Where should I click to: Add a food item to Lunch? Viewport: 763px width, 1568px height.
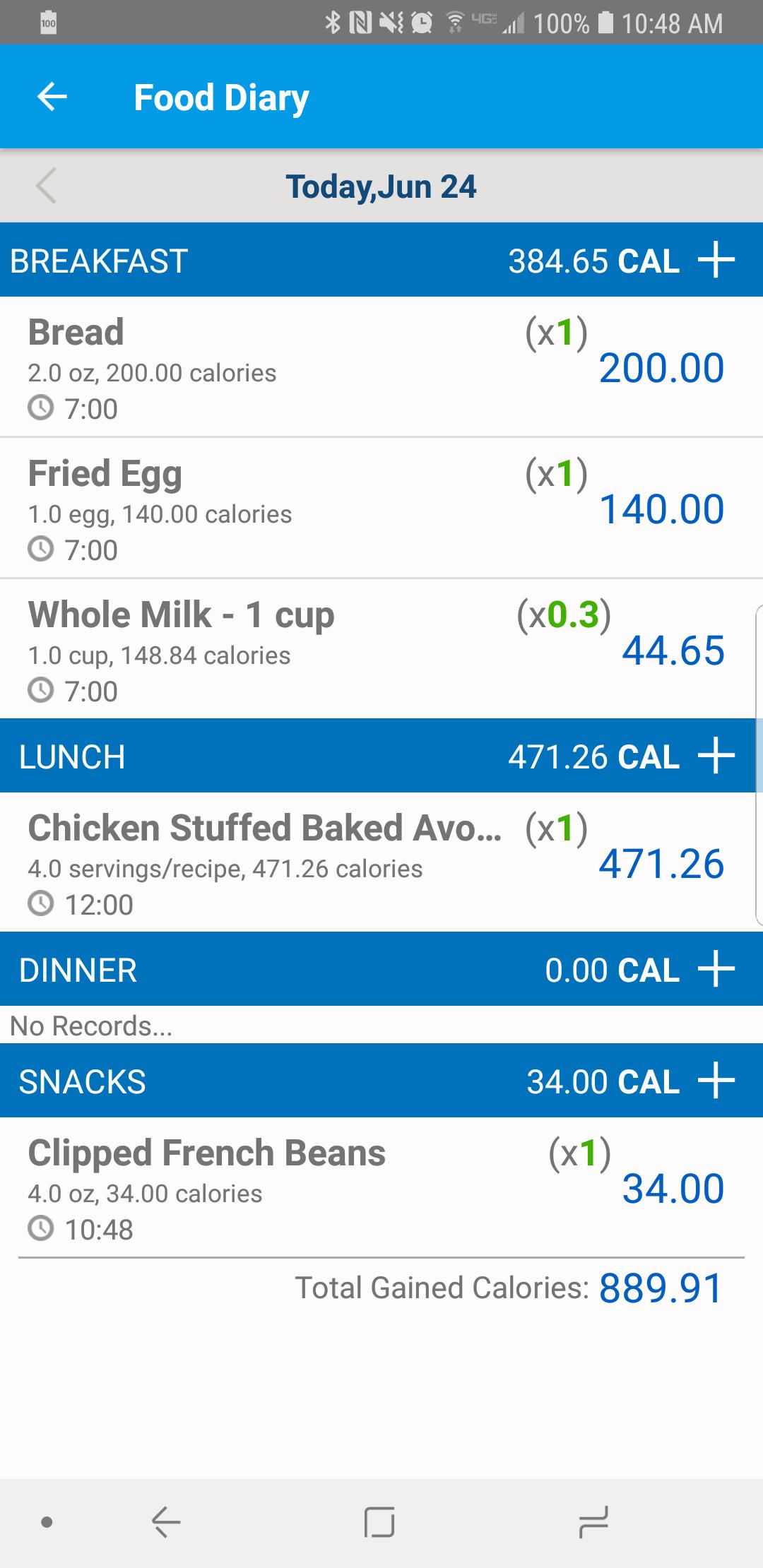point(716,756)
